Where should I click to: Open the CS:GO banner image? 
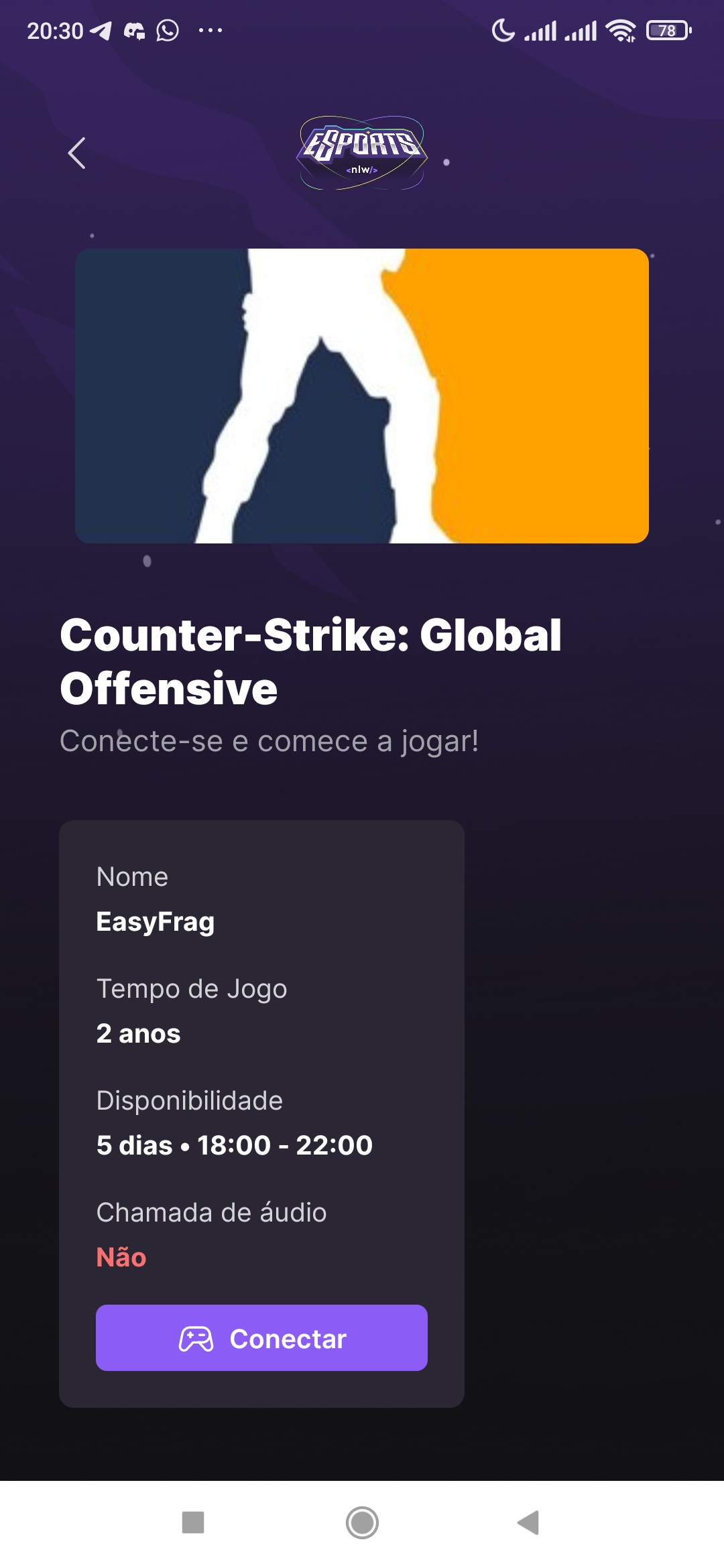pyautogui.click(x=361, y=395)
